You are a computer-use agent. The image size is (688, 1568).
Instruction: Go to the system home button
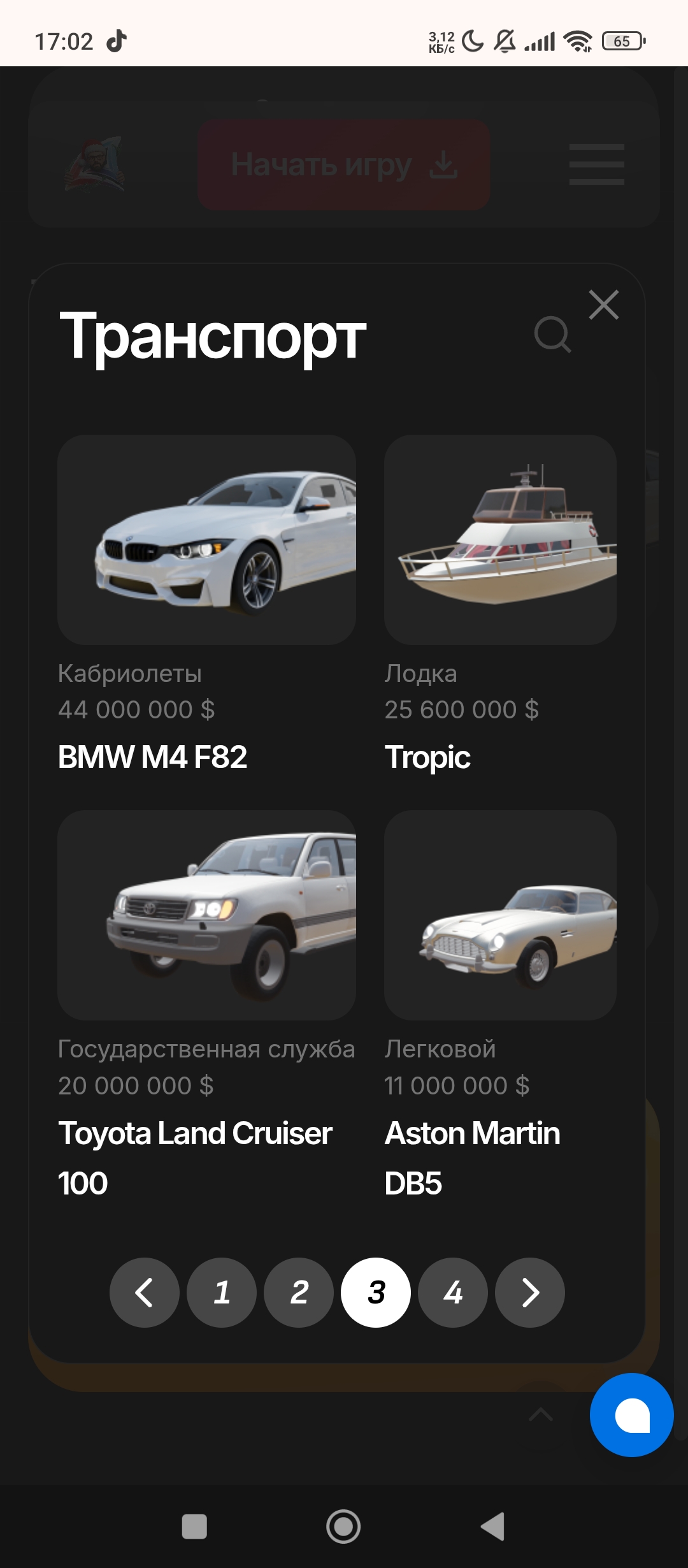343,1527
